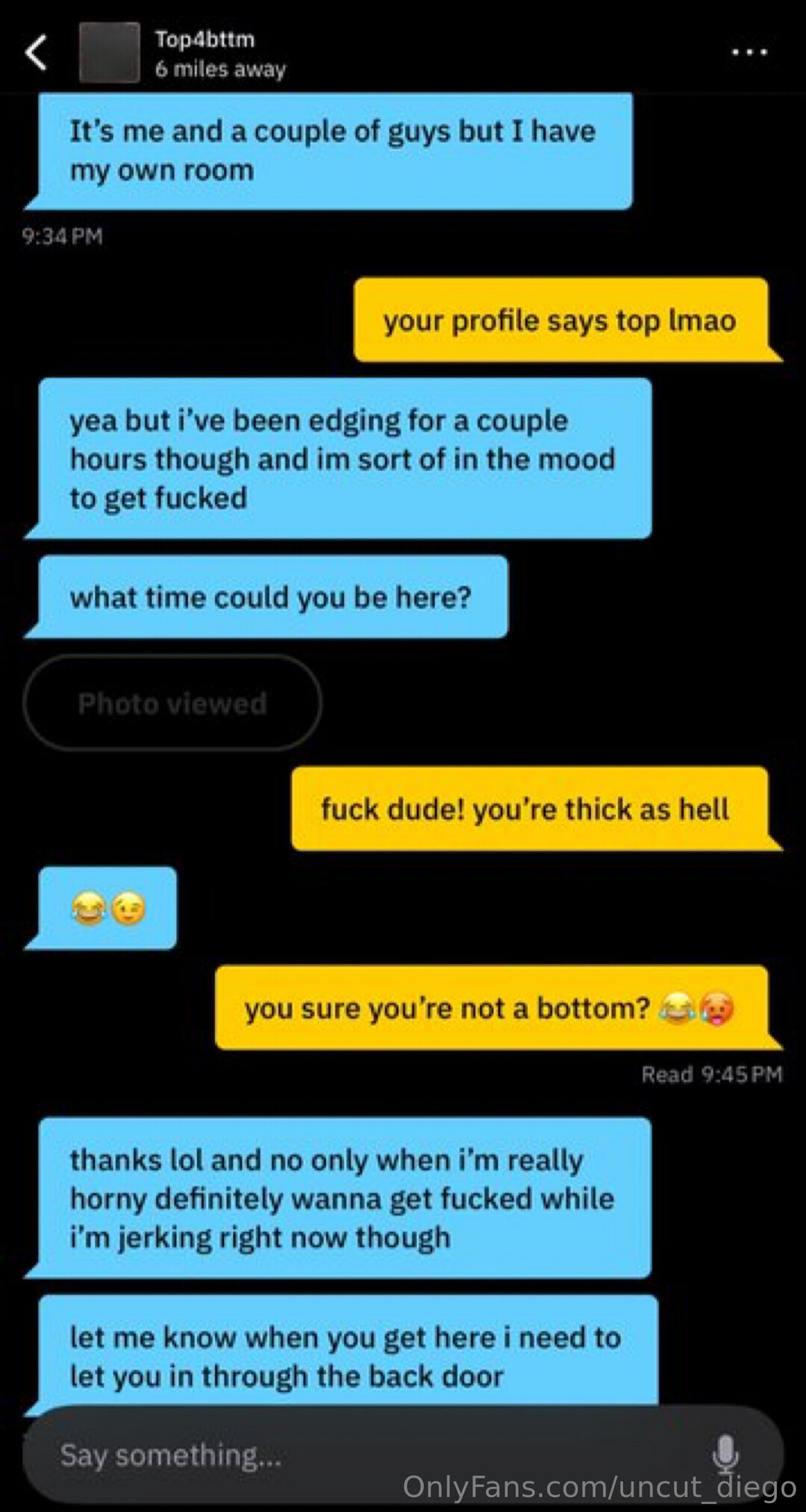Tap the Say something message field
The image size is (806, 1512).
[358, 1455]
